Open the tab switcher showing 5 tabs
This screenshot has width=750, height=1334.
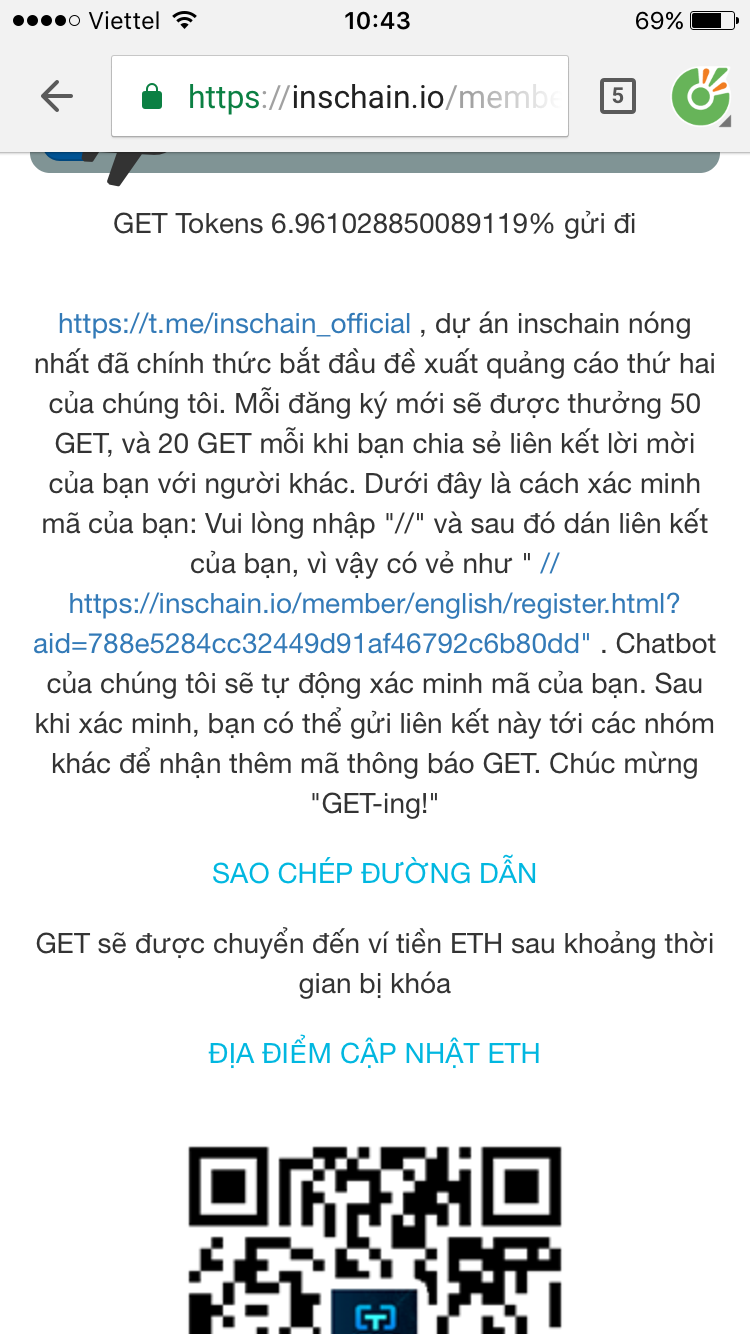(x=617, y=96)
